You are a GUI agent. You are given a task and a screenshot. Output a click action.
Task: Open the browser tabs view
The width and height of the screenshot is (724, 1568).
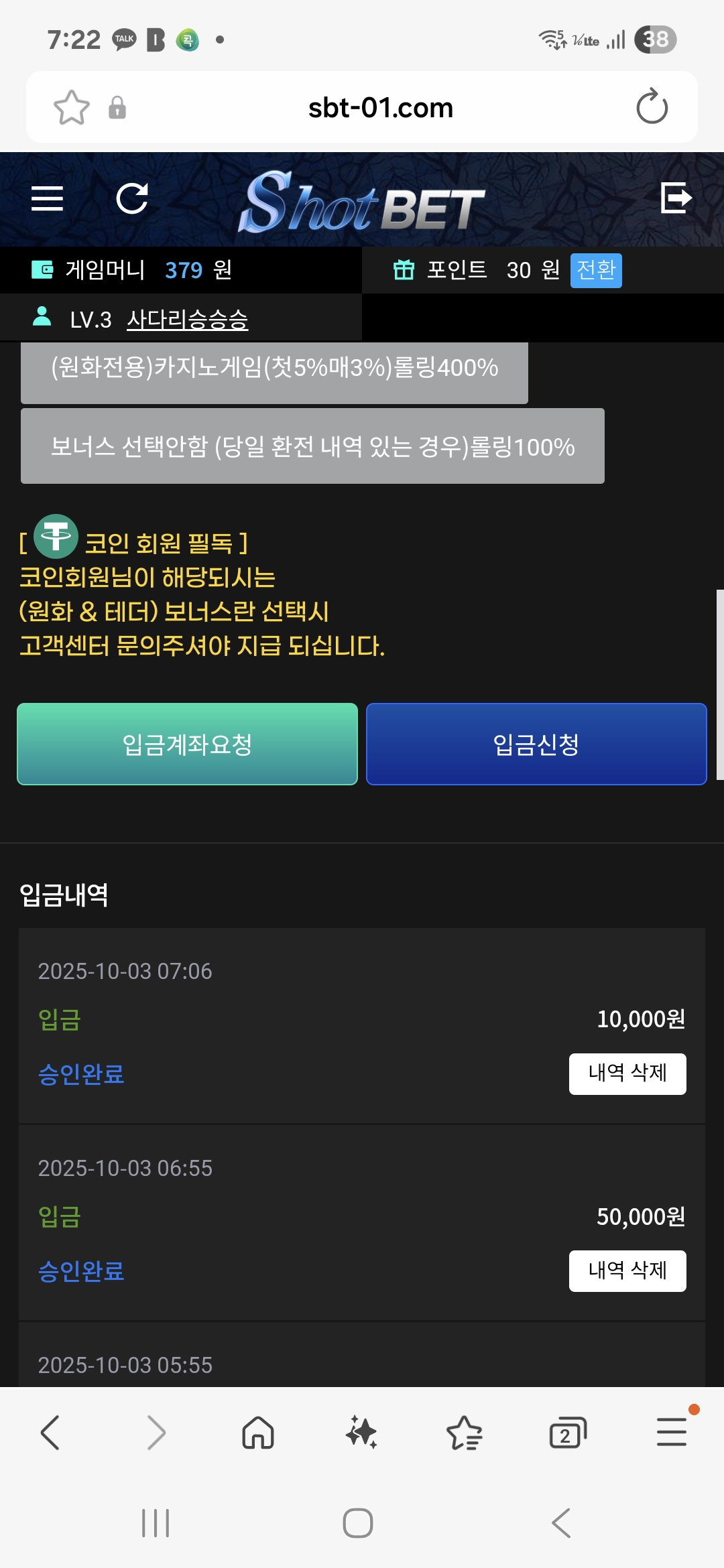pos(567,1433)
